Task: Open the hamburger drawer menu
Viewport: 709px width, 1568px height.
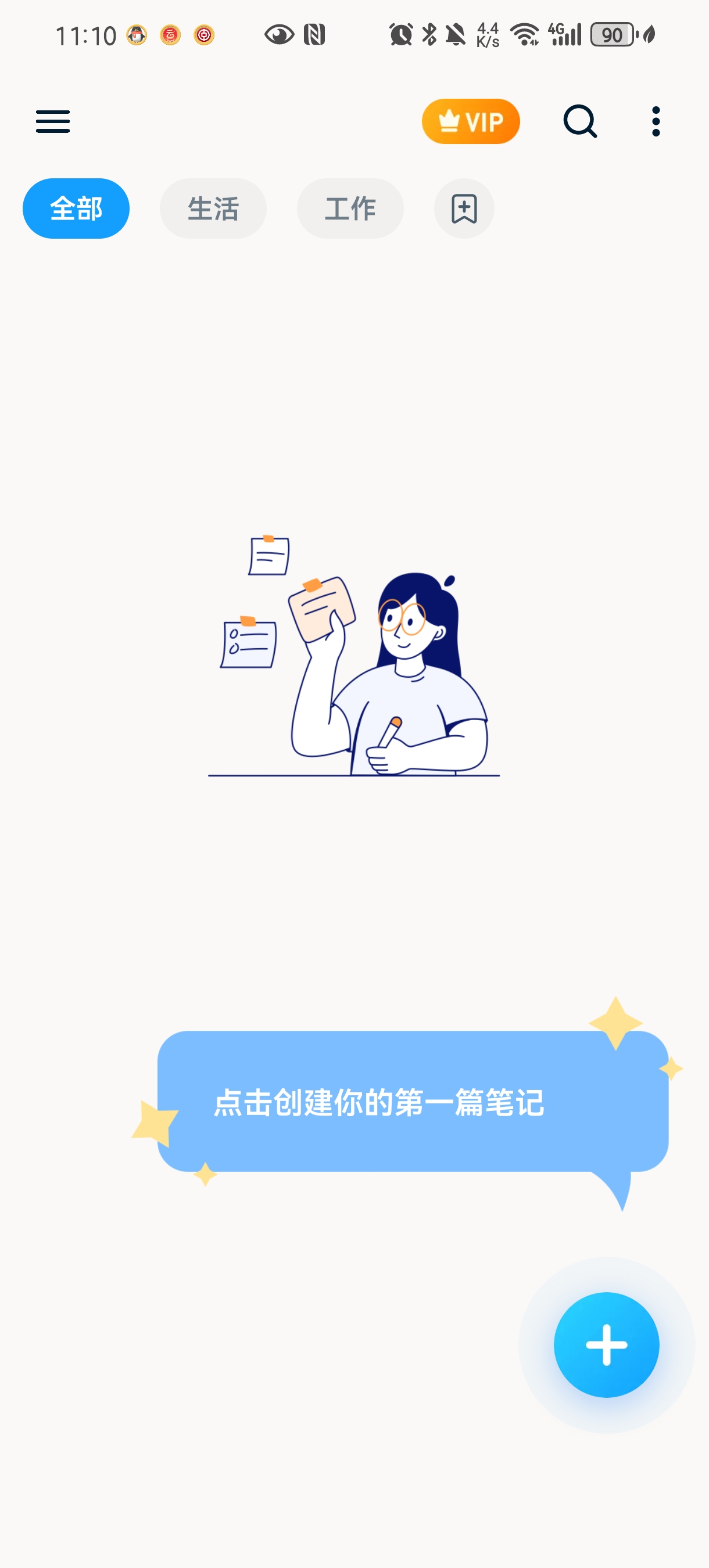Action: [x=53, y=122]
